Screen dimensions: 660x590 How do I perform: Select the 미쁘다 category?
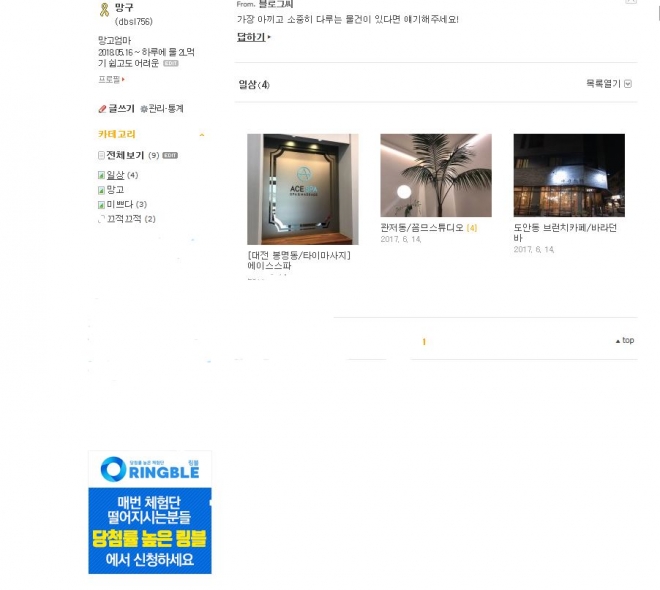coord(120,204)
